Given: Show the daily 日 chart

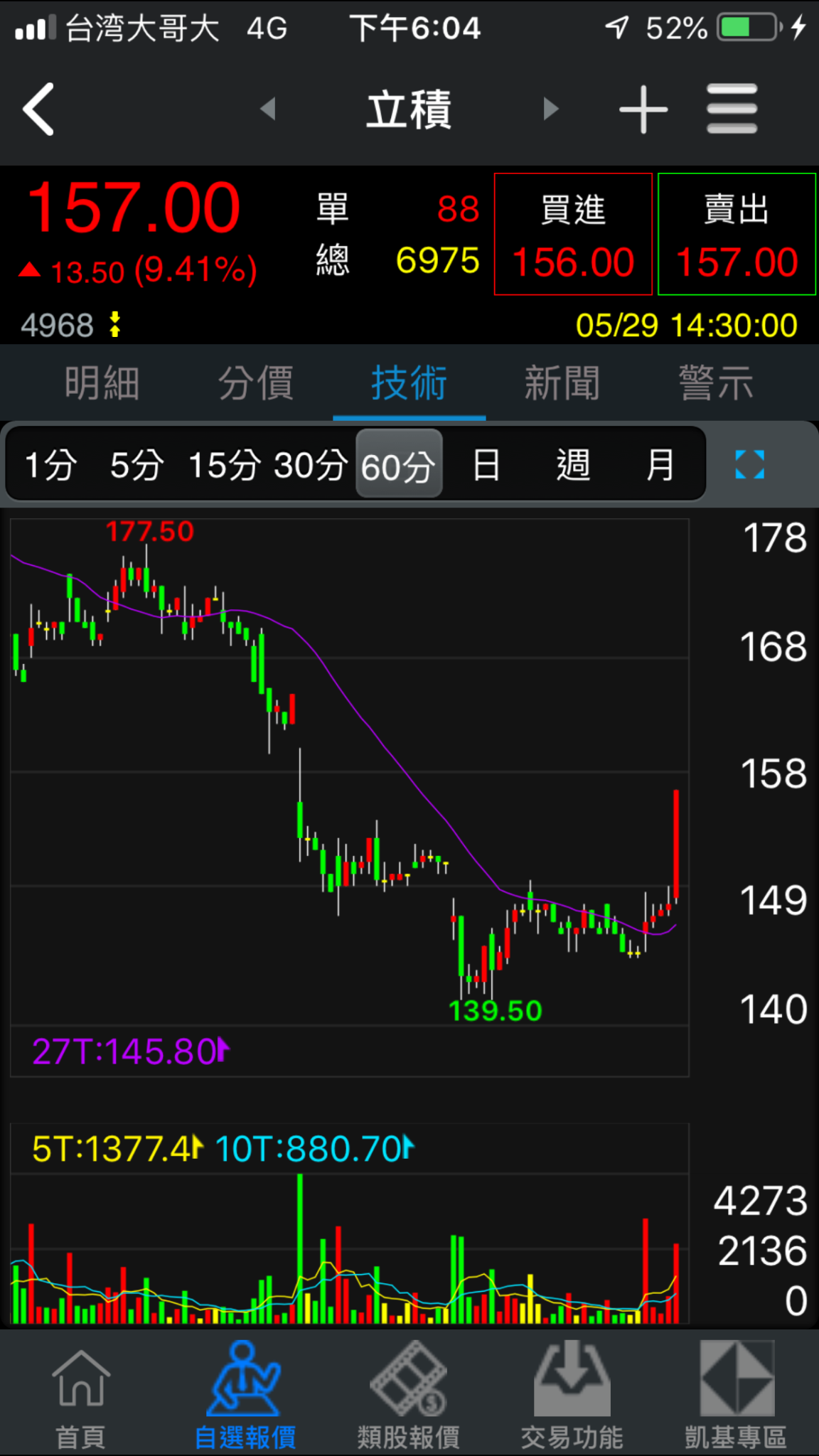Looking at the screenshot, I should [x=486, y=466].
